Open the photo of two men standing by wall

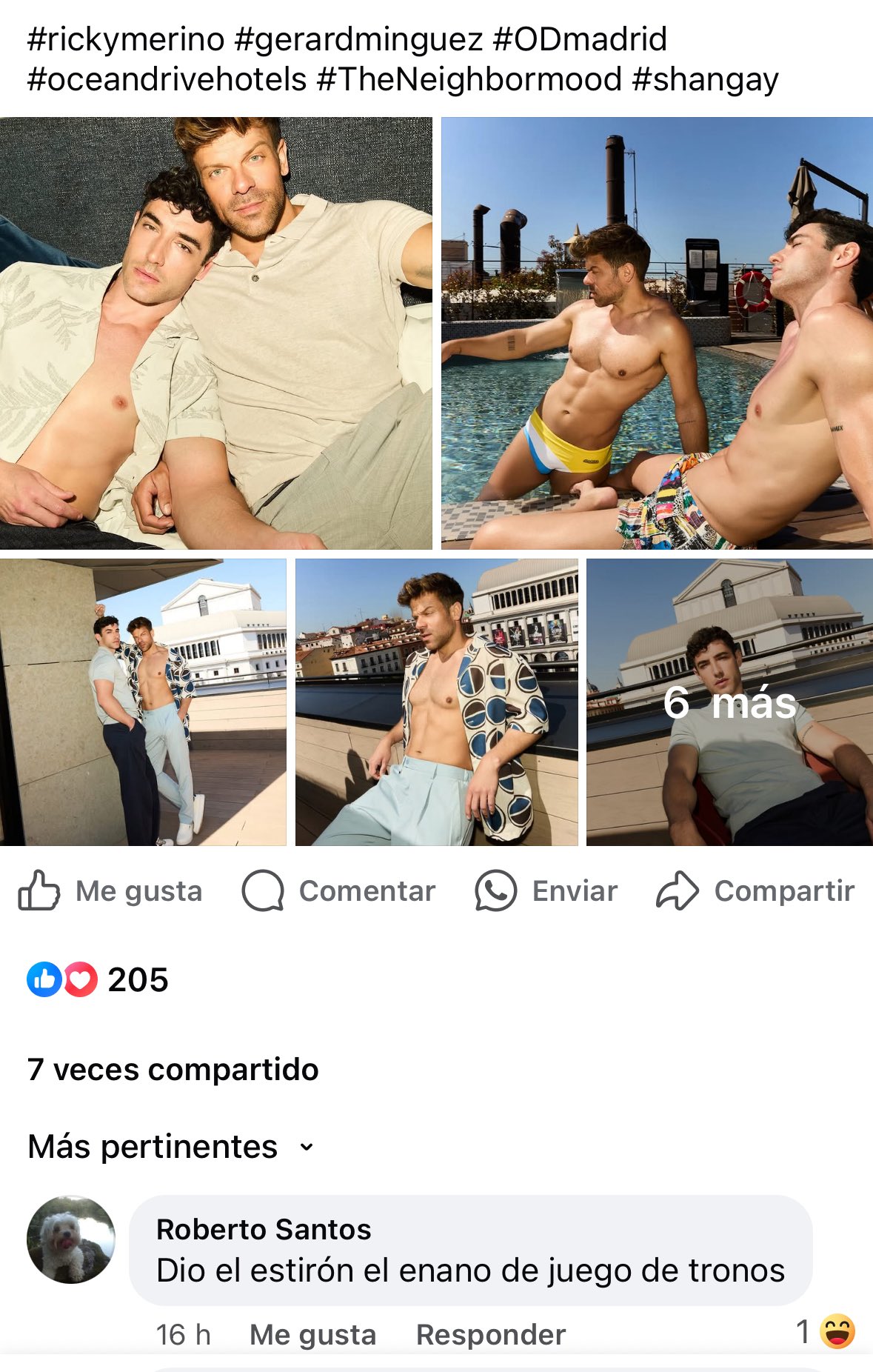point(143,702)
